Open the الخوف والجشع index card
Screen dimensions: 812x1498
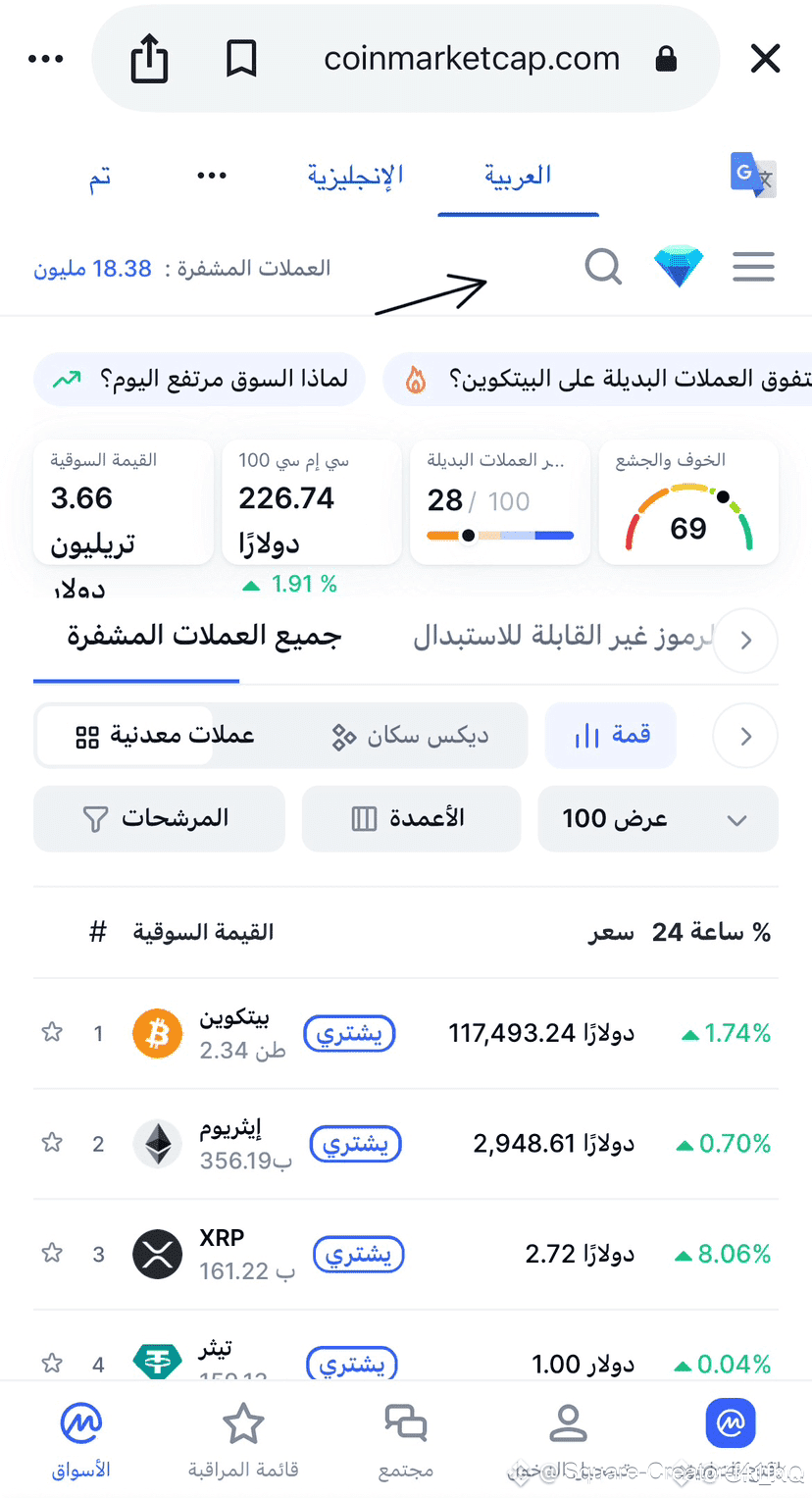coord(688,501)
